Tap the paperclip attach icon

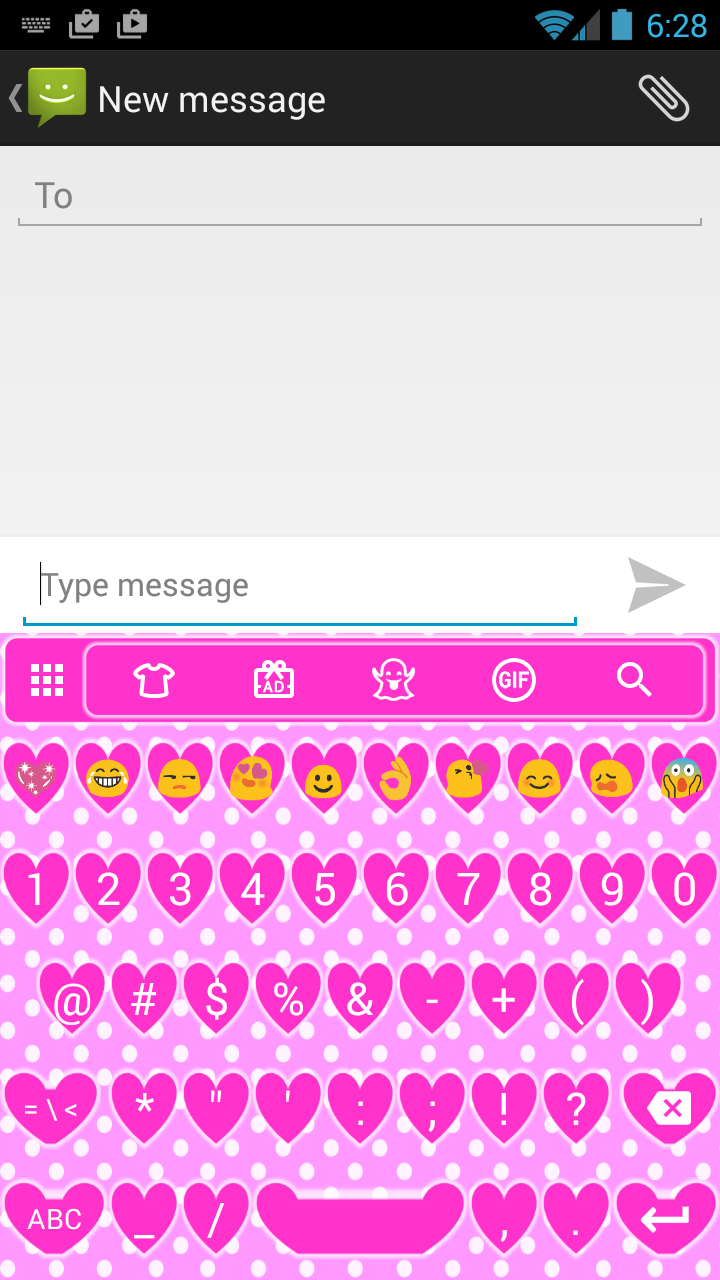pyautogui.click(x=664, y=98)
